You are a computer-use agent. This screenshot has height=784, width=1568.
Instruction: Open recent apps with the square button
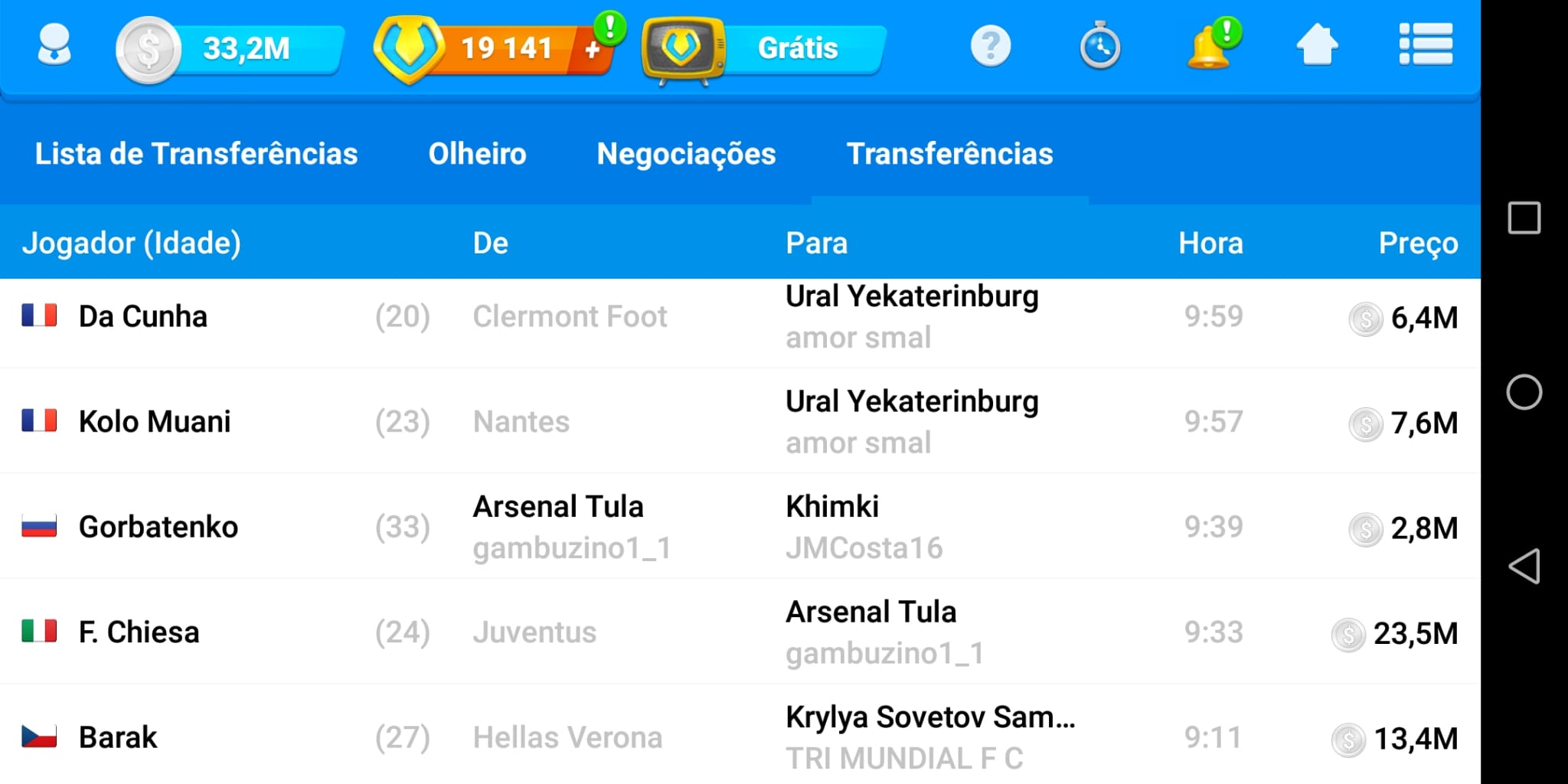[x=1524, y=218]
